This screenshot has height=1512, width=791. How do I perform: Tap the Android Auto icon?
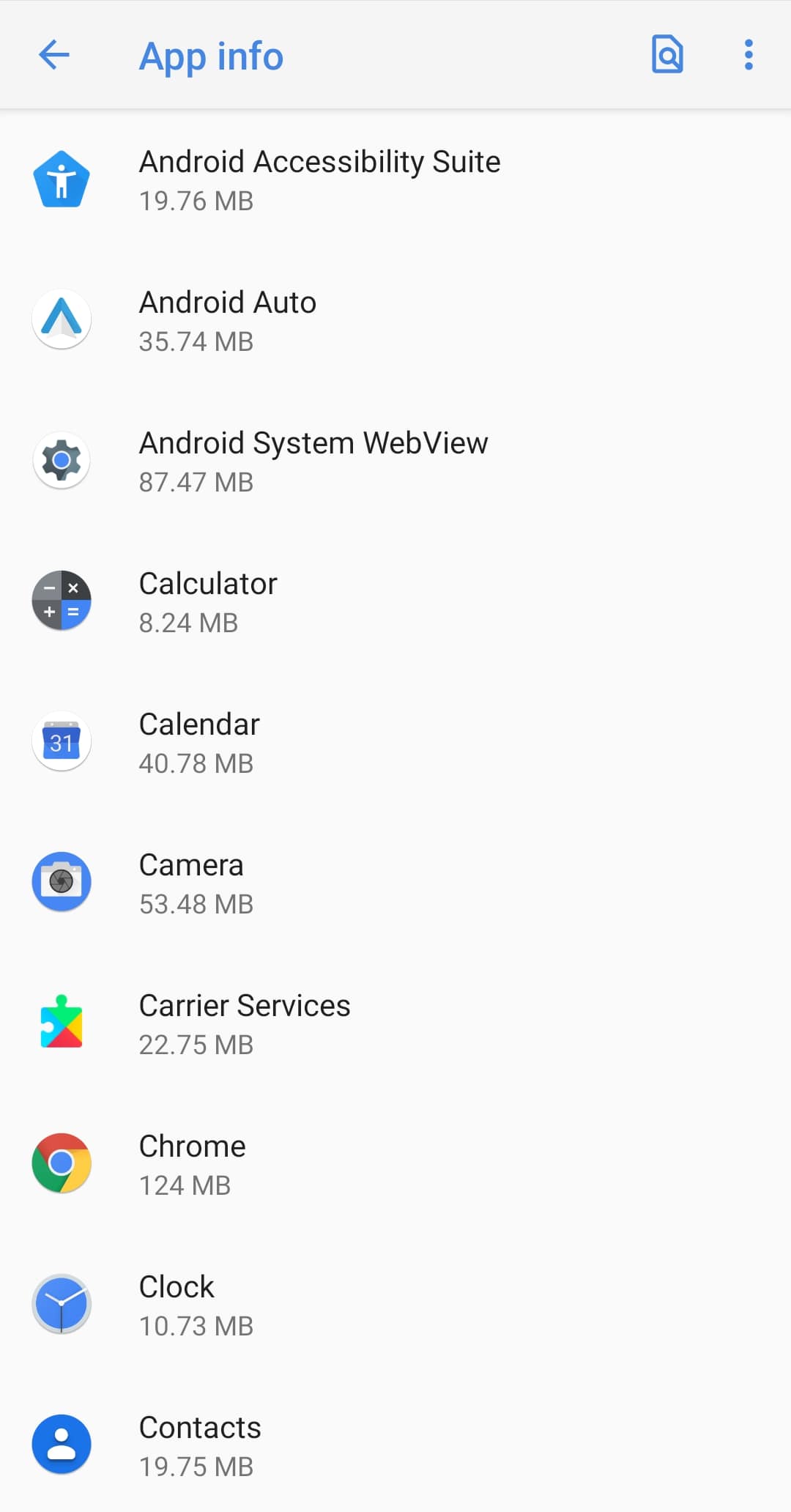point(62,319)
